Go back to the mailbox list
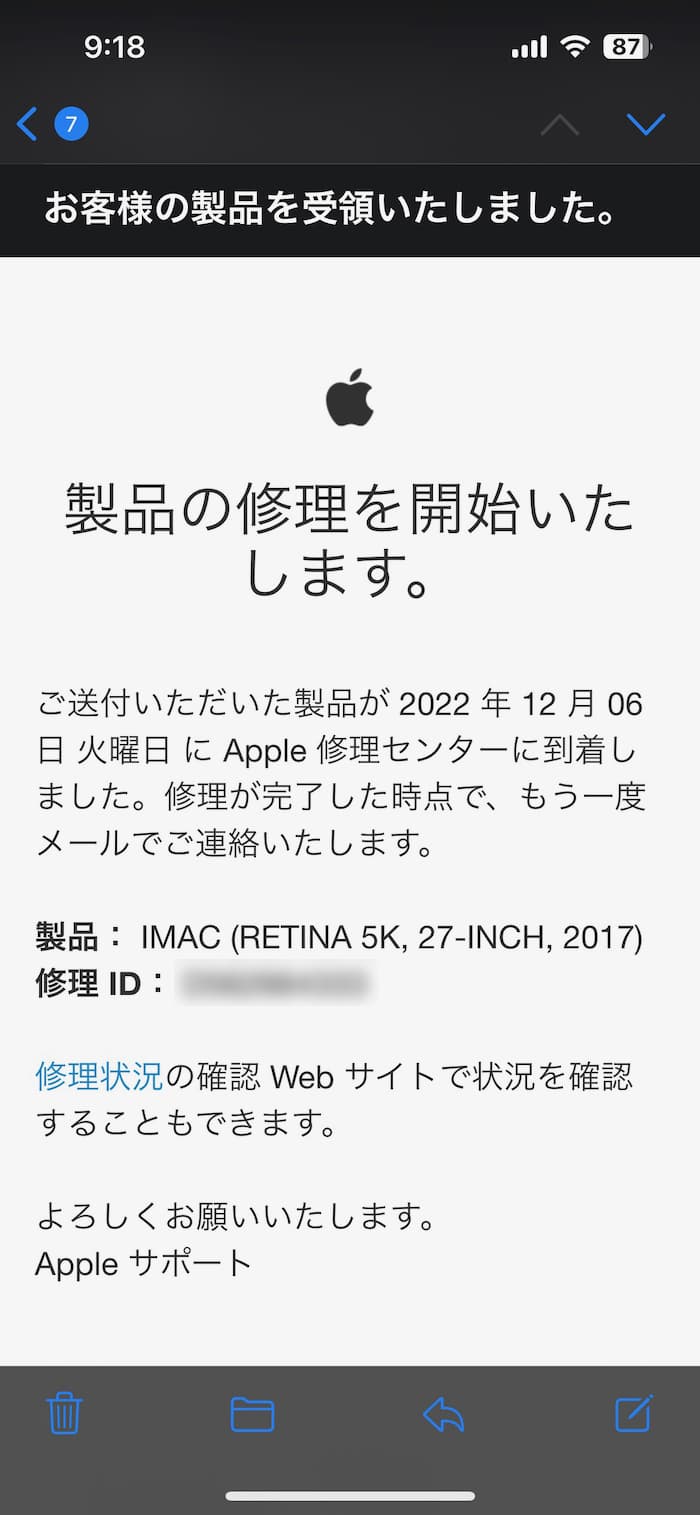 pyautogui.click(x=28, y=124)
